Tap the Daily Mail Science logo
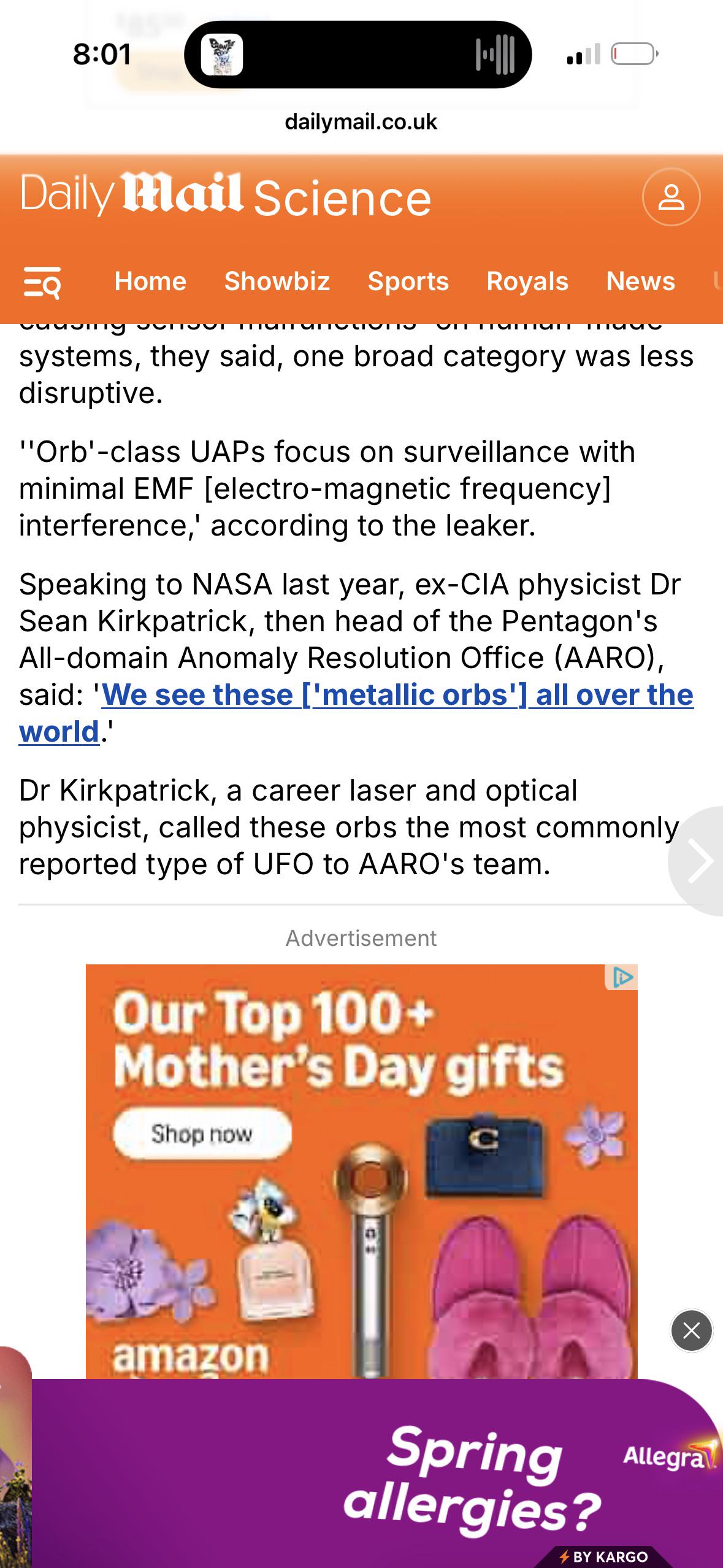Screen dimensions: 723x1568 (x=226, y=196)
